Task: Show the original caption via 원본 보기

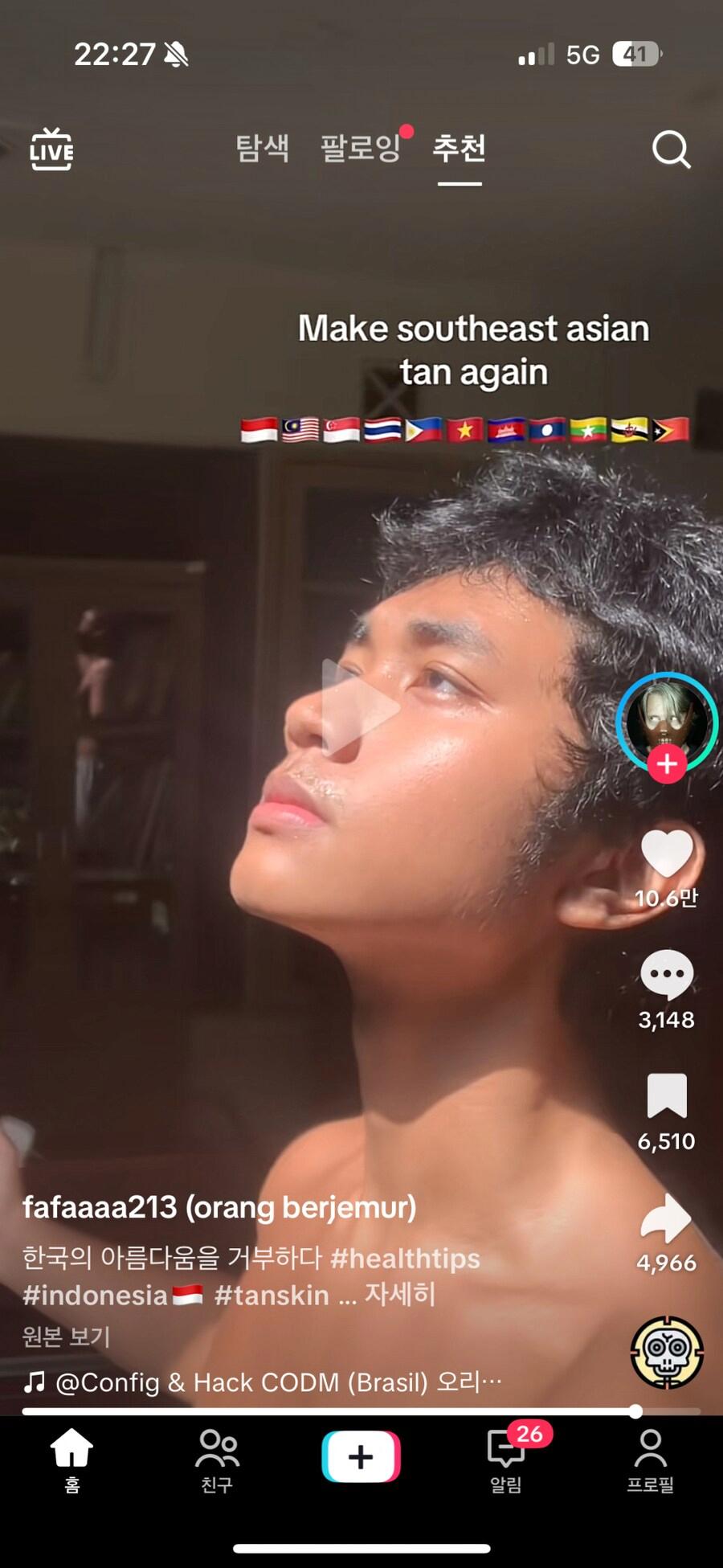Action: (66, 1337)
